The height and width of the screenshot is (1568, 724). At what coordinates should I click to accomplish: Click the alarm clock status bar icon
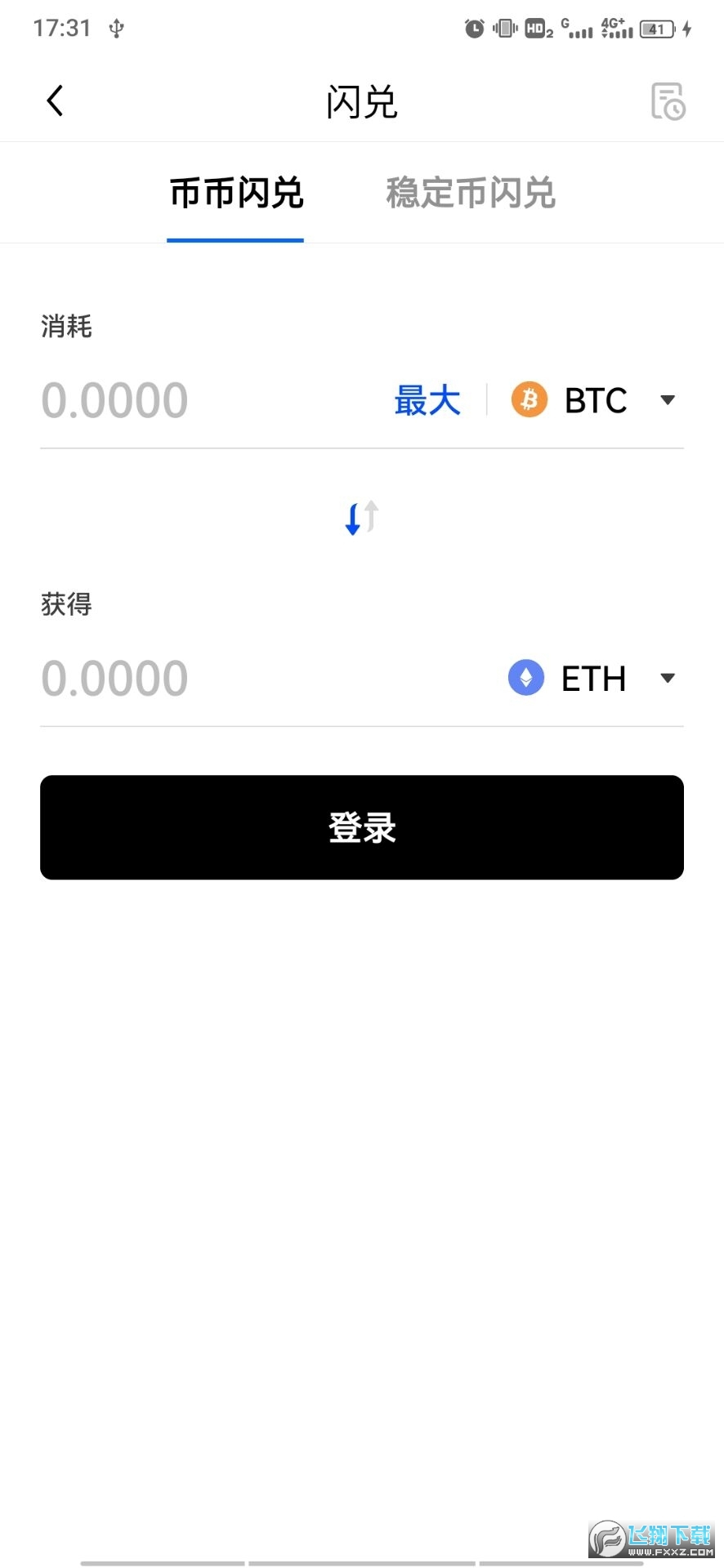pos(474,27)
